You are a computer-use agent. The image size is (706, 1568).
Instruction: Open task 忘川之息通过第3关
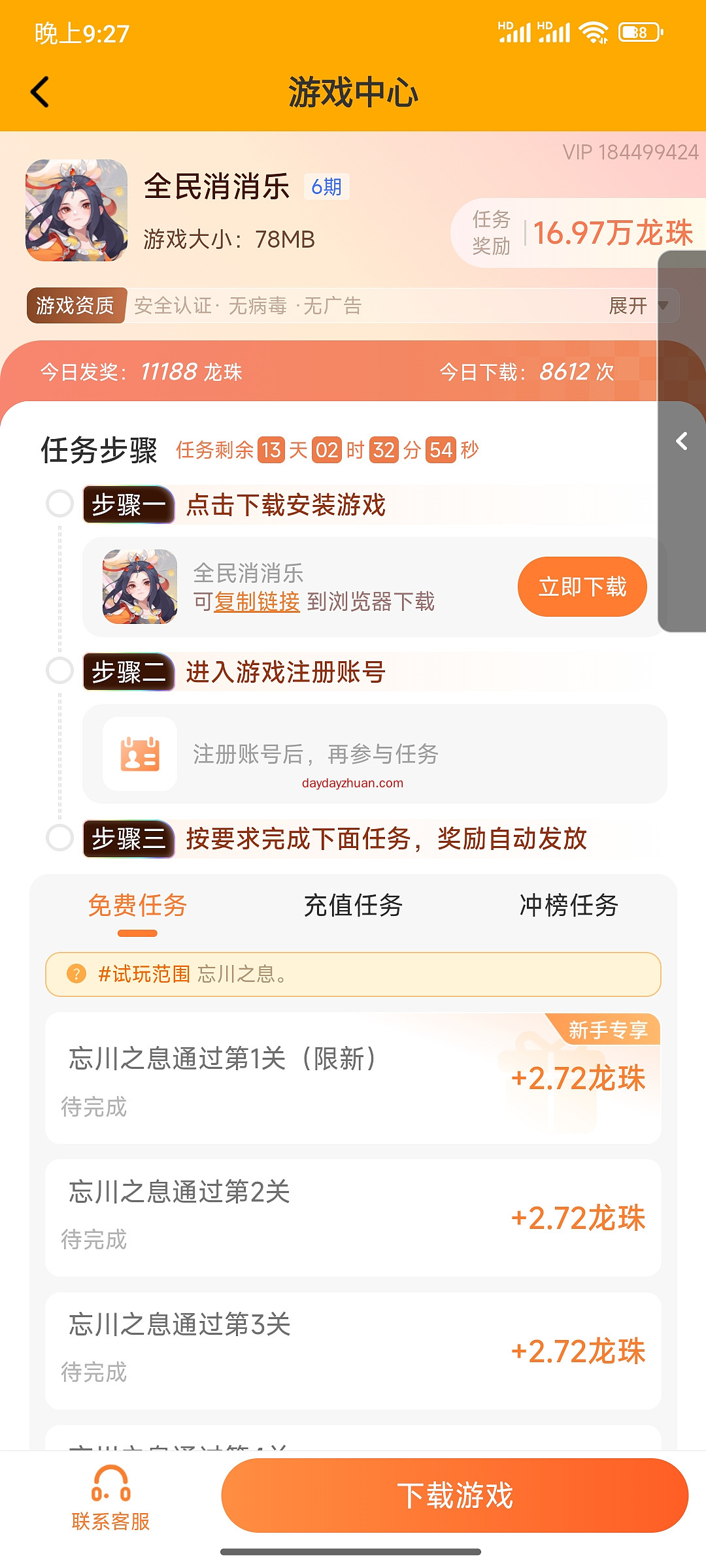coord(353,1350)
